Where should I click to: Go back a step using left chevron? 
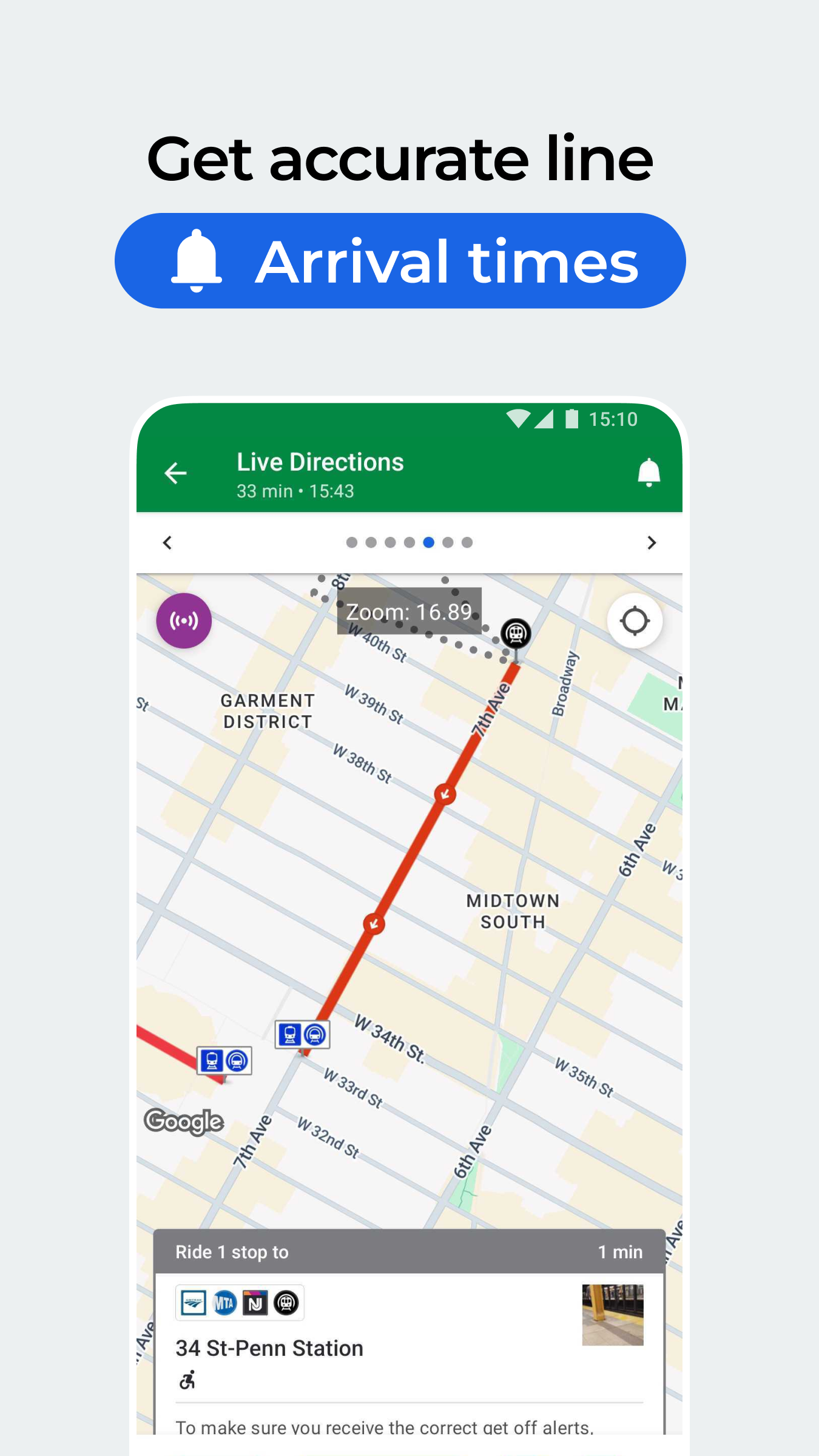click(x=167, y=543)
